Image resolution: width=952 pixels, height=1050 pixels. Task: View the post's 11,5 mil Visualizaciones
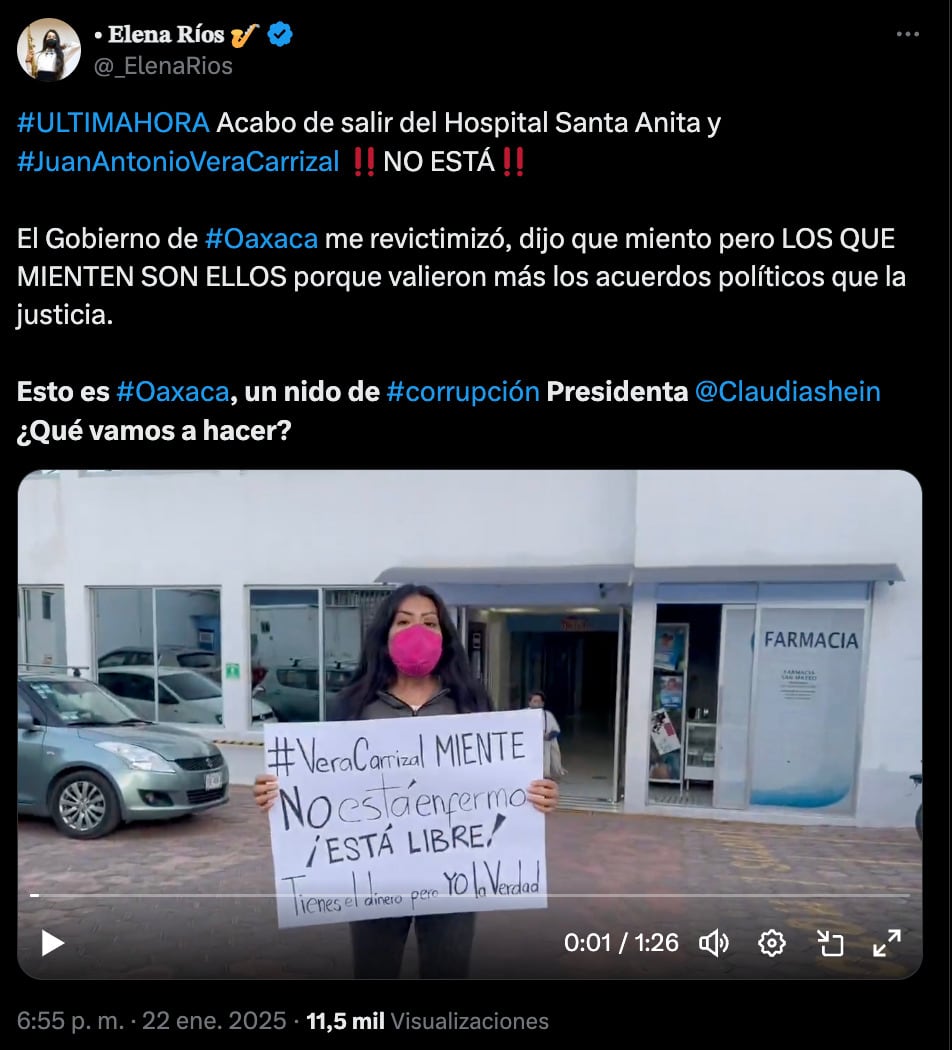point(427,1021)
